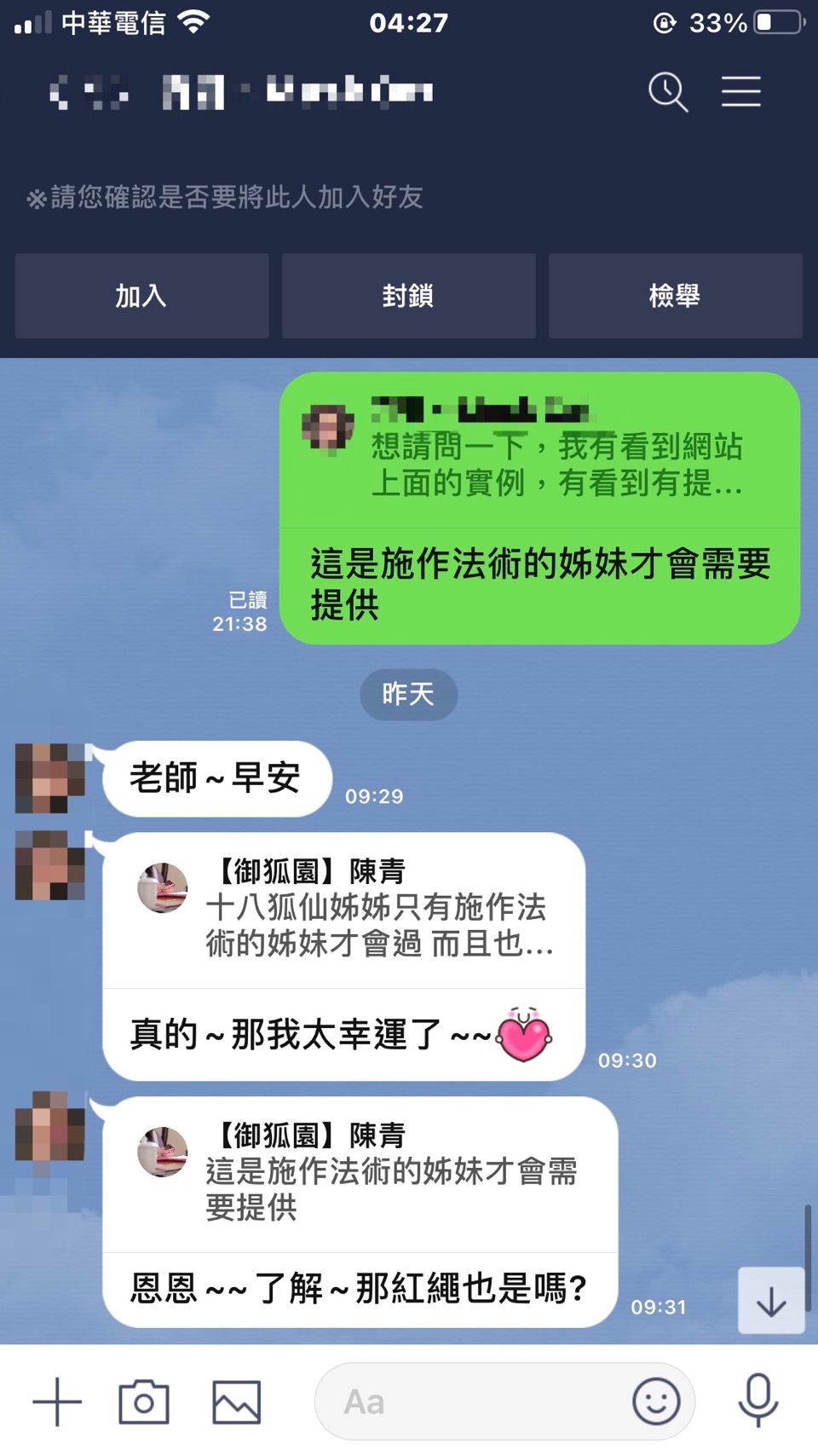
Task: Tap 加入 to add as friend
Action: 141,296
